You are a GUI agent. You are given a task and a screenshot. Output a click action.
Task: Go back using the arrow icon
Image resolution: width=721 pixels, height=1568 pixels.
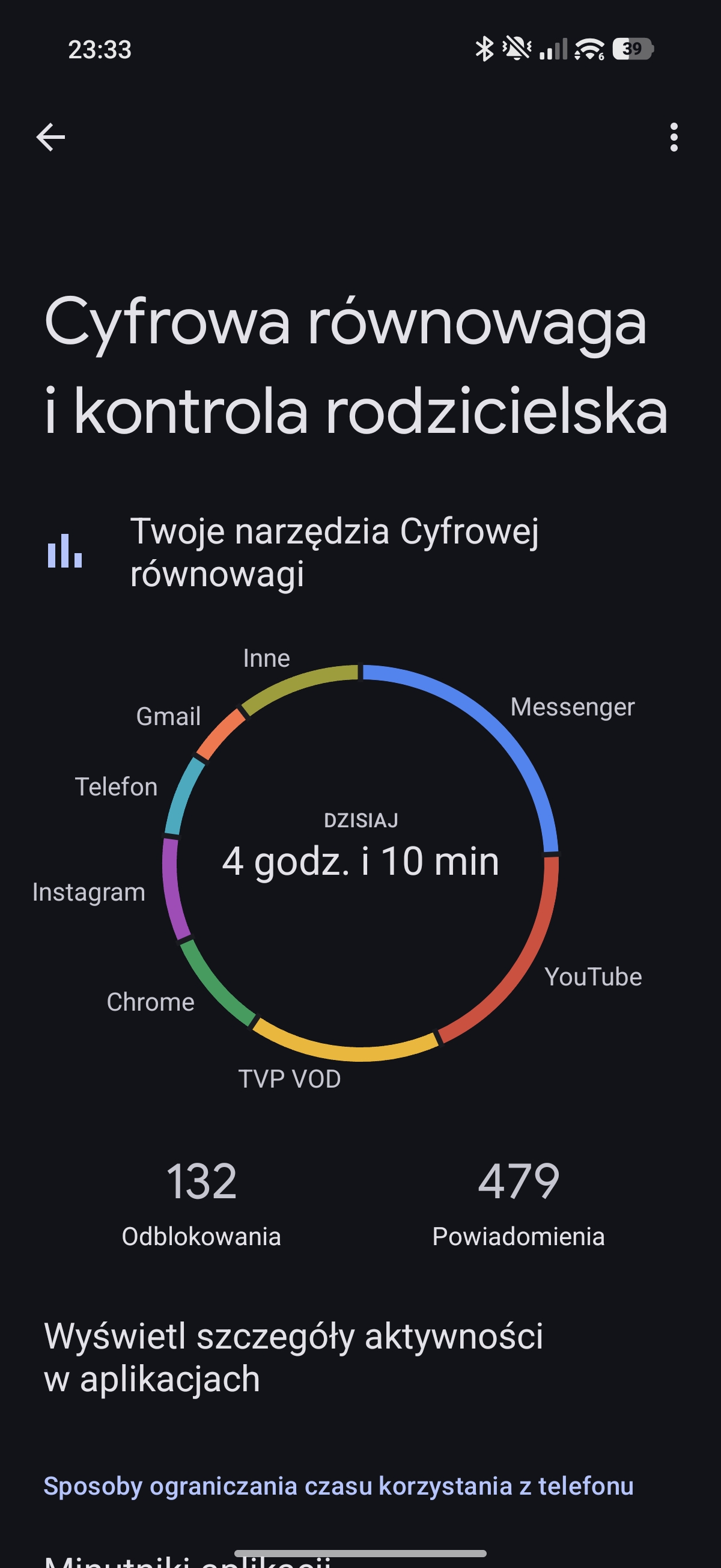tap(50, 137)
